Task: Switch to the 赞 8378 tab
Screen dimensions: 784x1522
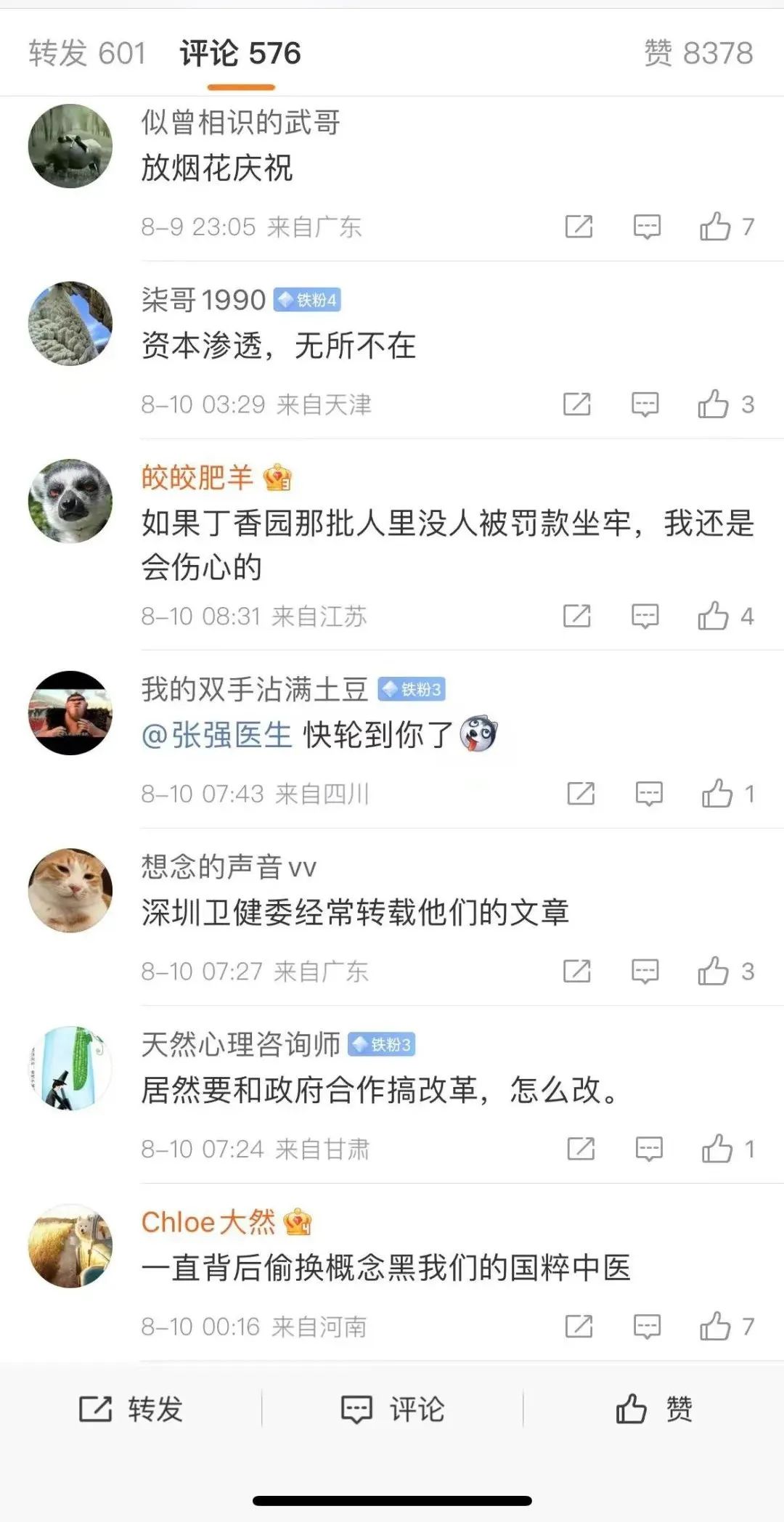Action: click(x=698, y=54)
